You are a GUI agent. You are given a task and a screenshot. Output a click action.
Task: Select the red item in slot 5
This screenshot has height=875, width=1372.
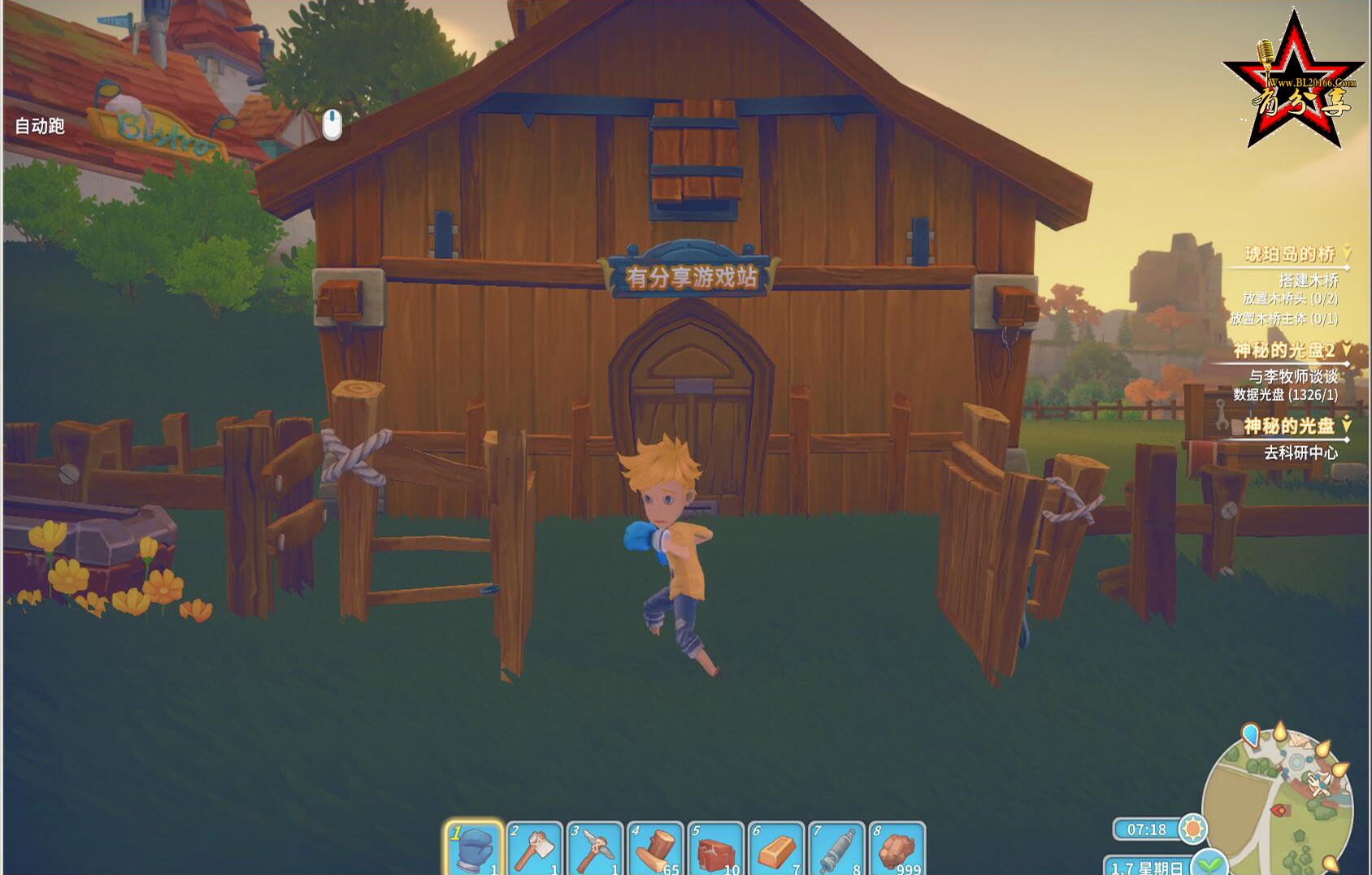(716, 849)
